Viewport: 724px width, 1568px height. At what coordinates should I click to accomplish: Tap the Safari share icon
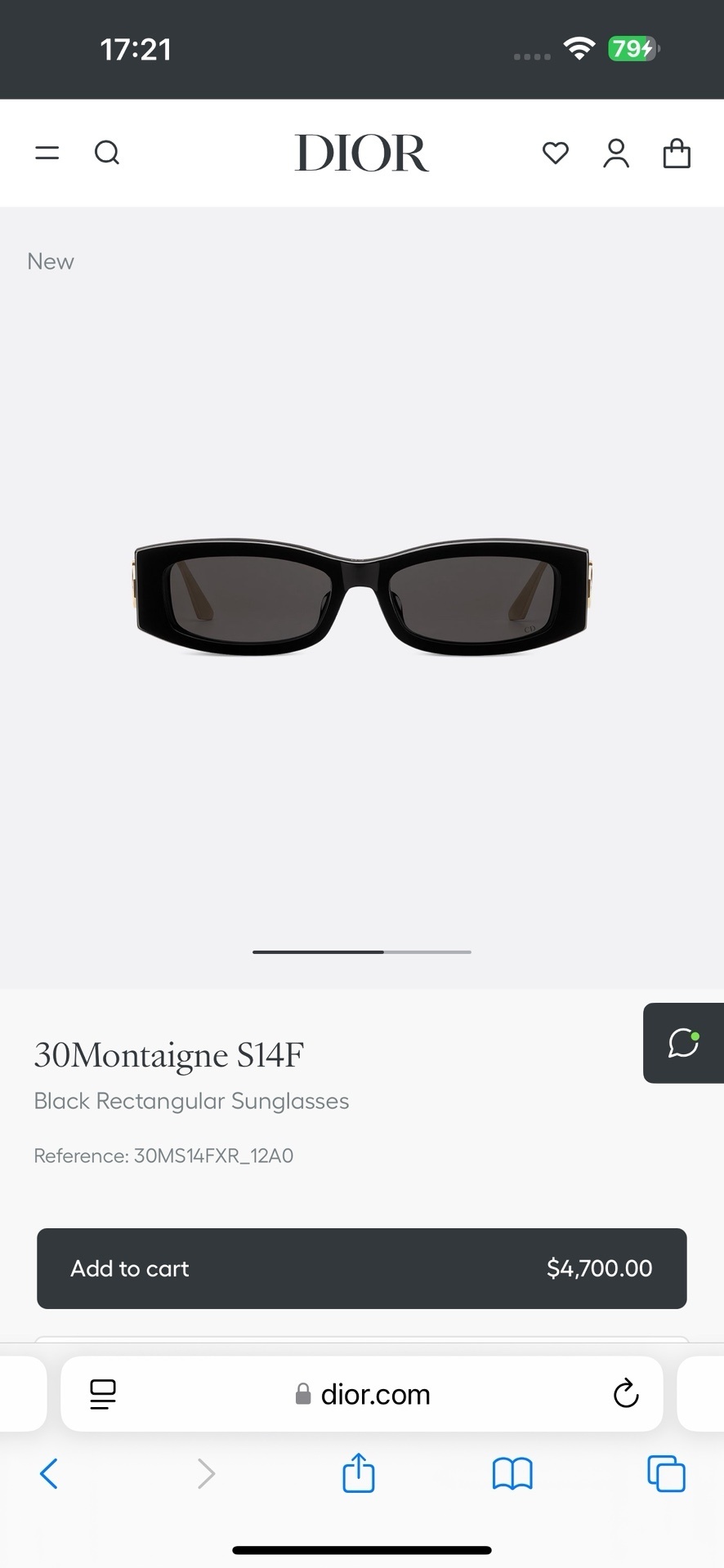[358, 1474]
